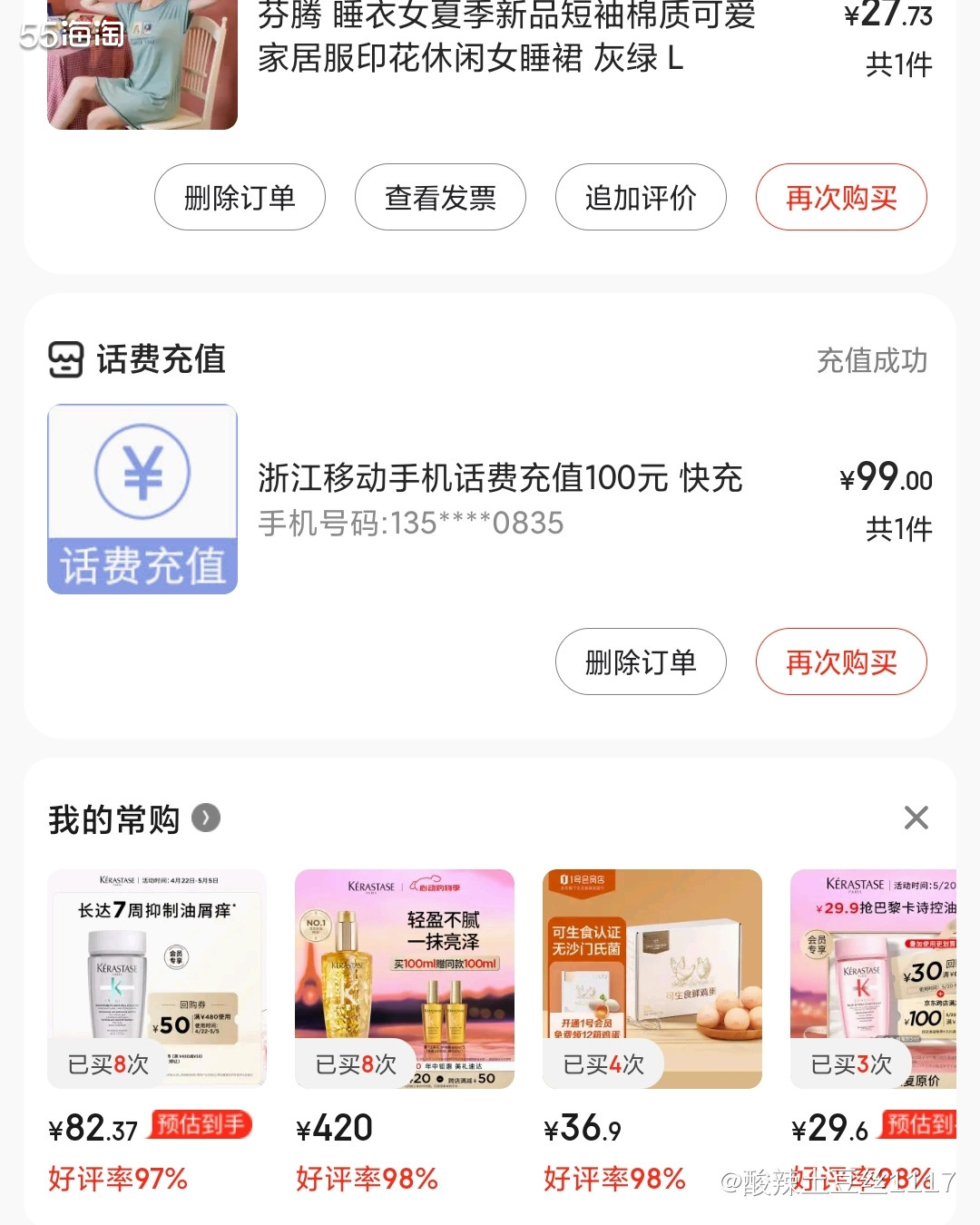Screen dimensions: 980x1225
Task: Click 再次购买 for the pajama order
Action: tap(841, 197)
